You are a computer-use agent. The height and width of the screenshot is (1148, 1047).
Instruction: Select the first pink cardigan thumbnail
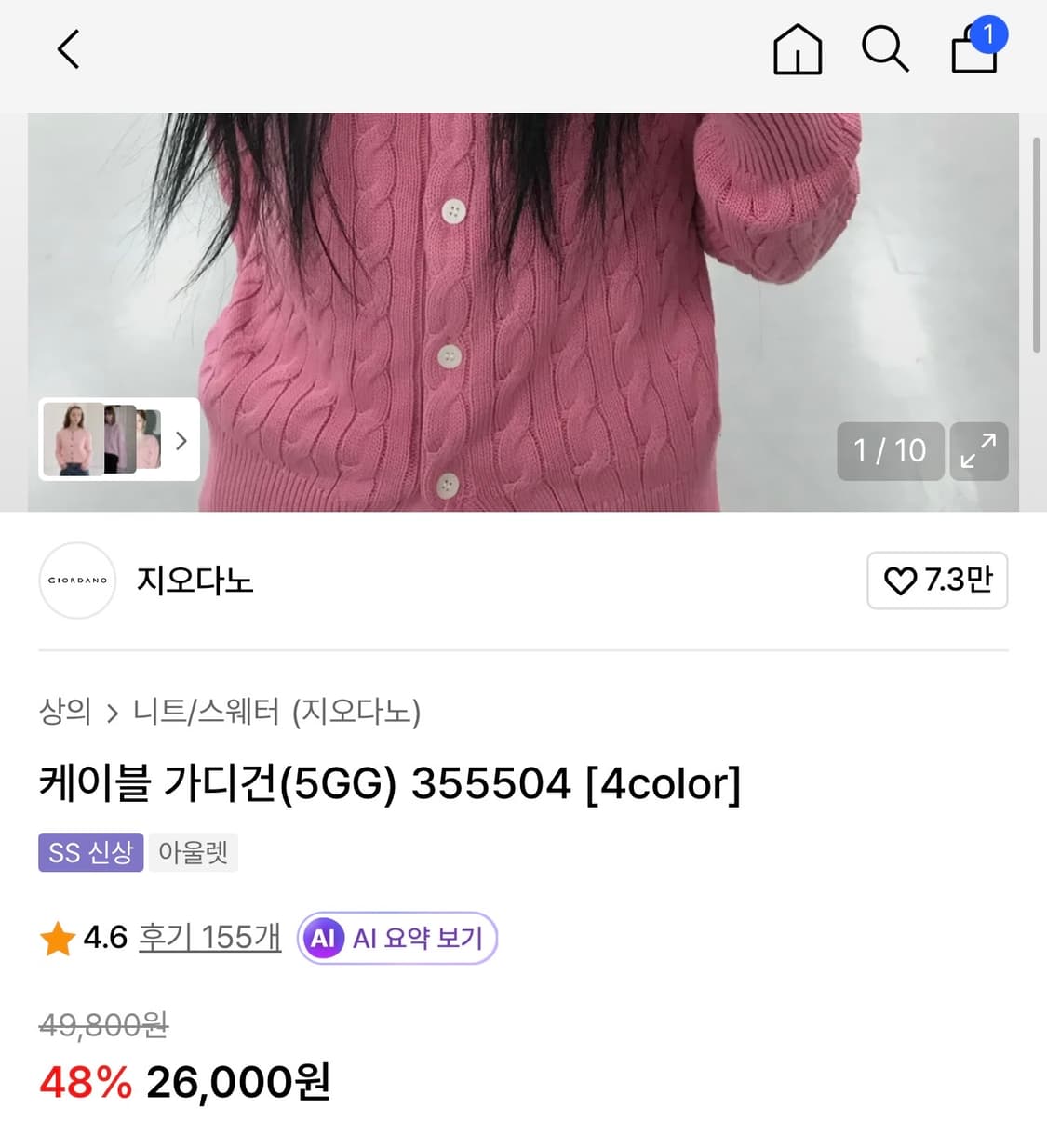point(73,439)
